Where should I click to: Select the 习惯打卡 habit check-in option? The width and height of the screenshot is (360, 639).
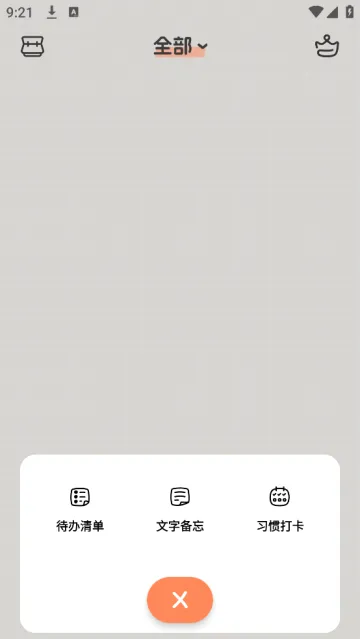(280, 509)
